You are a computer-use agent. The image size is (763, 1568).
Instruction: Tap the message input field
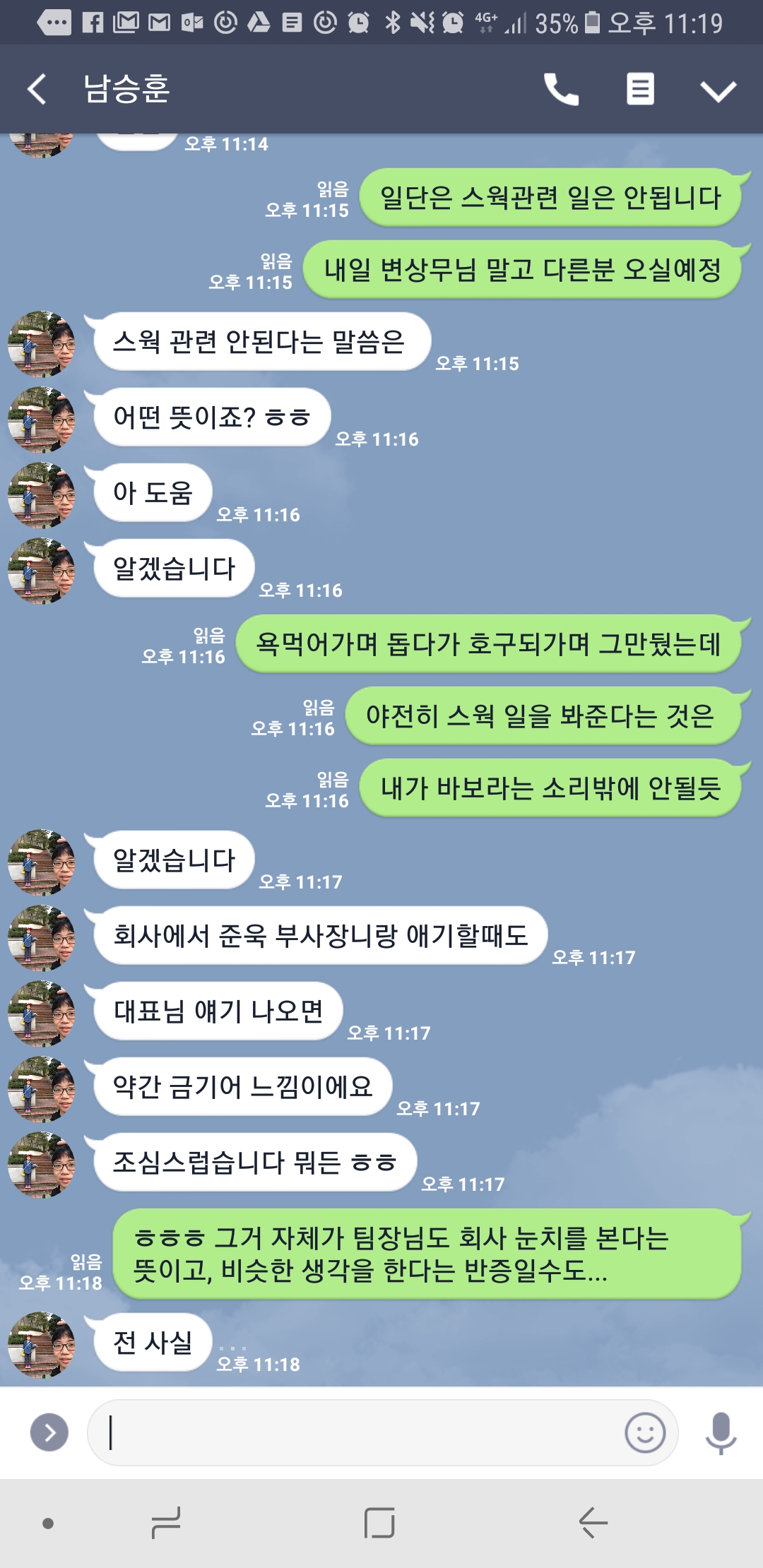click(x=353, y=1432)
